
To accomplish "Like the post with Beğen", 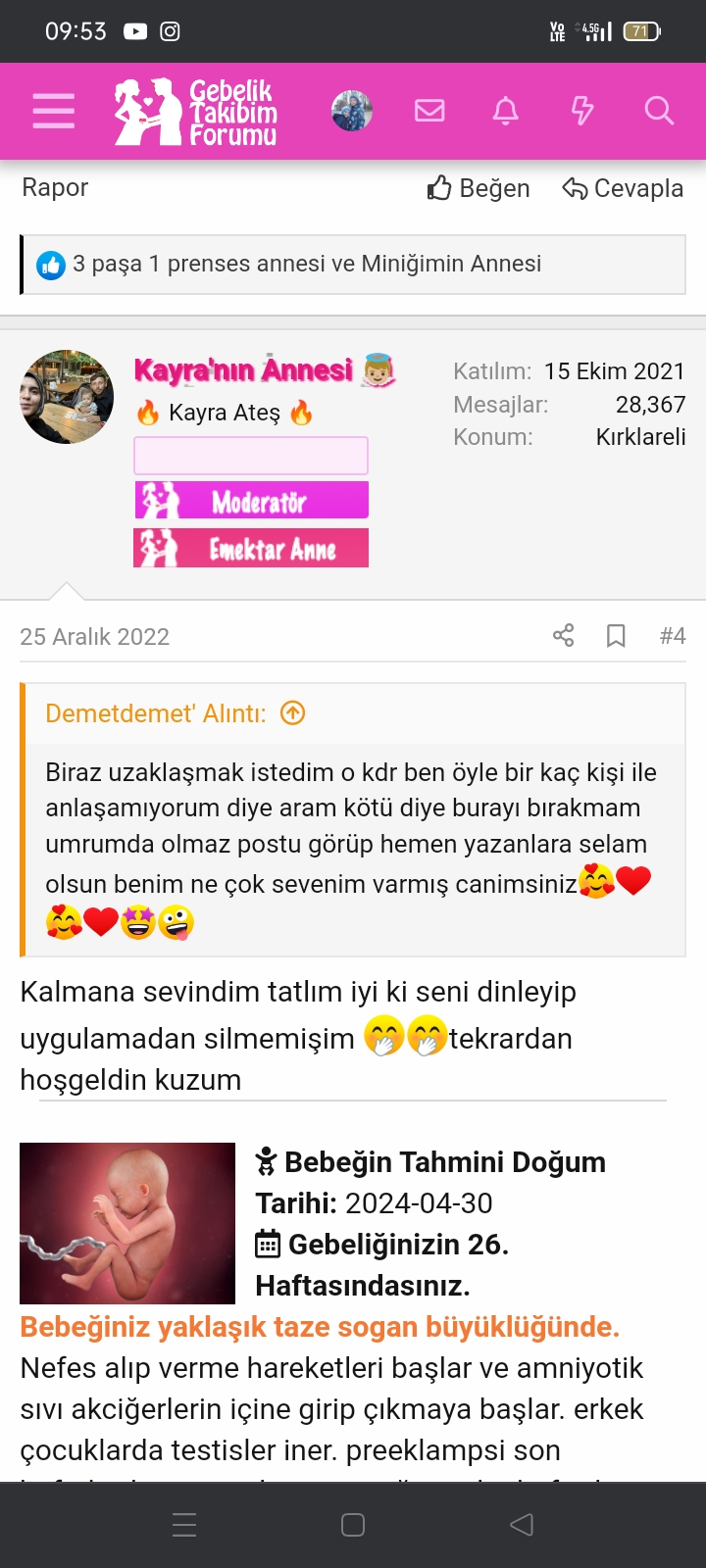I will (x=479, y=188).
